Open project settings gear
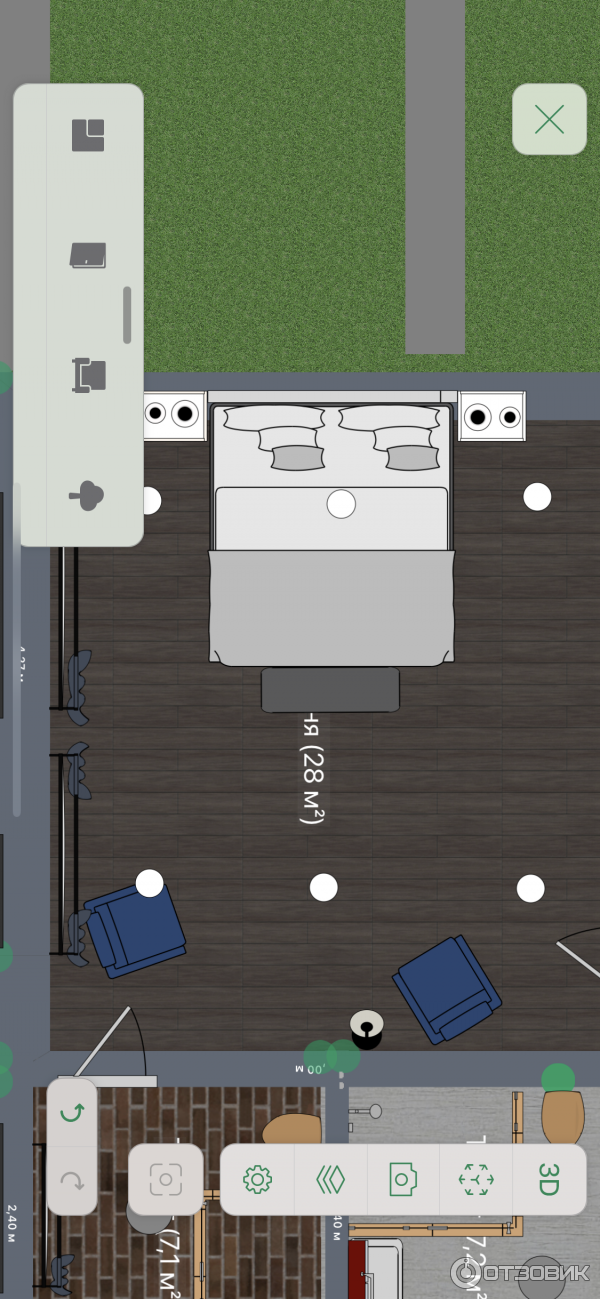 257,1179
